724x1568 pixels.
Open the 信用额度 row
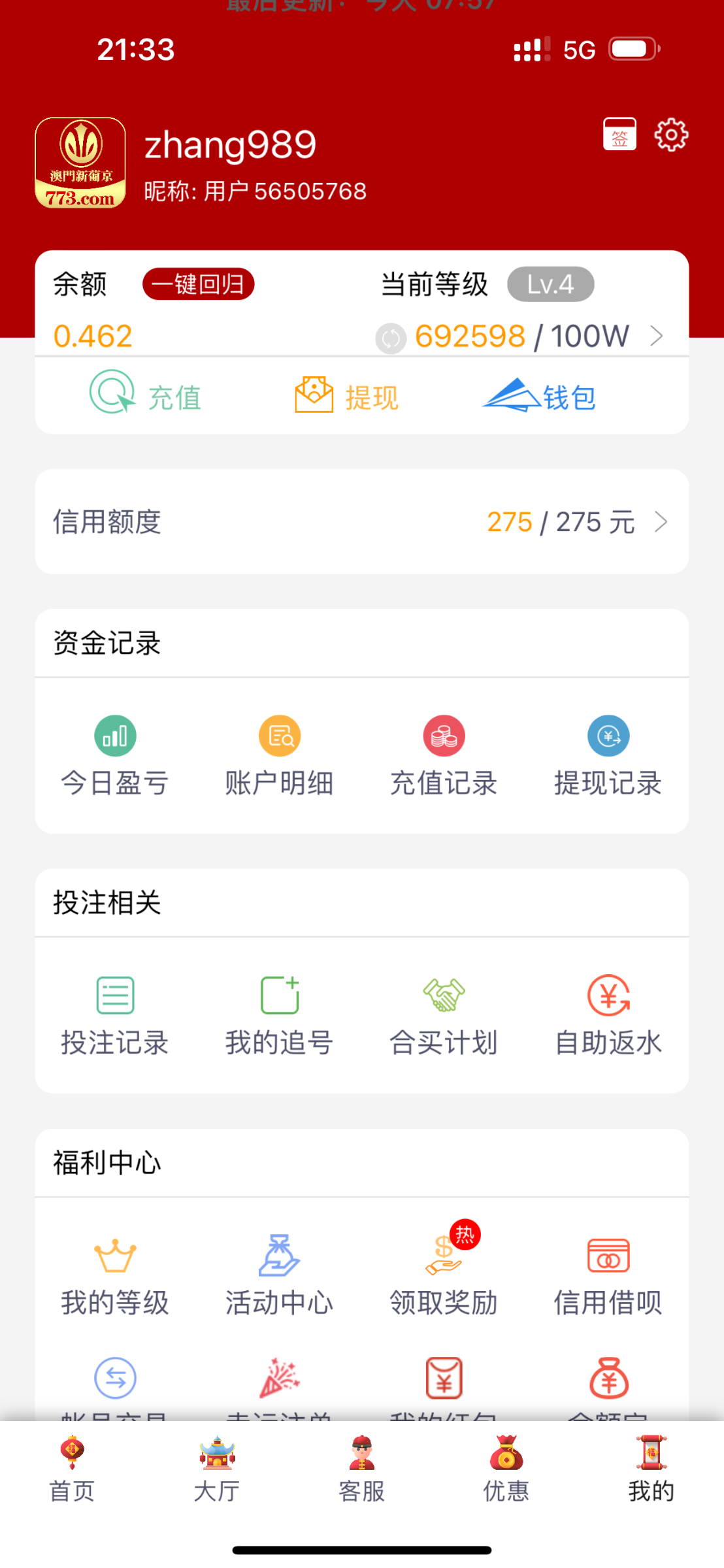362,522
